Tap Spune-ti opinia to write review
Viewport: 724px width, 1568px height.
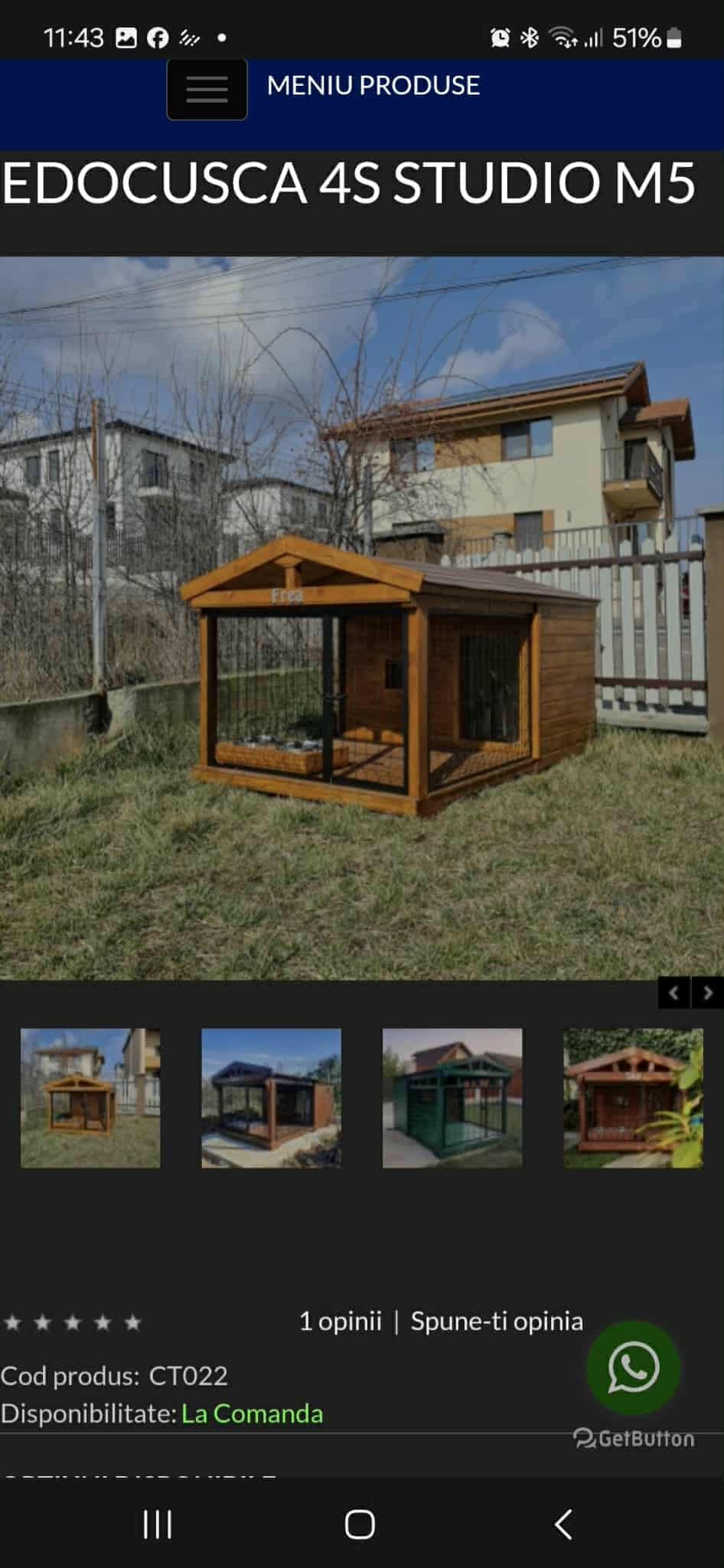coord(497,1321)
